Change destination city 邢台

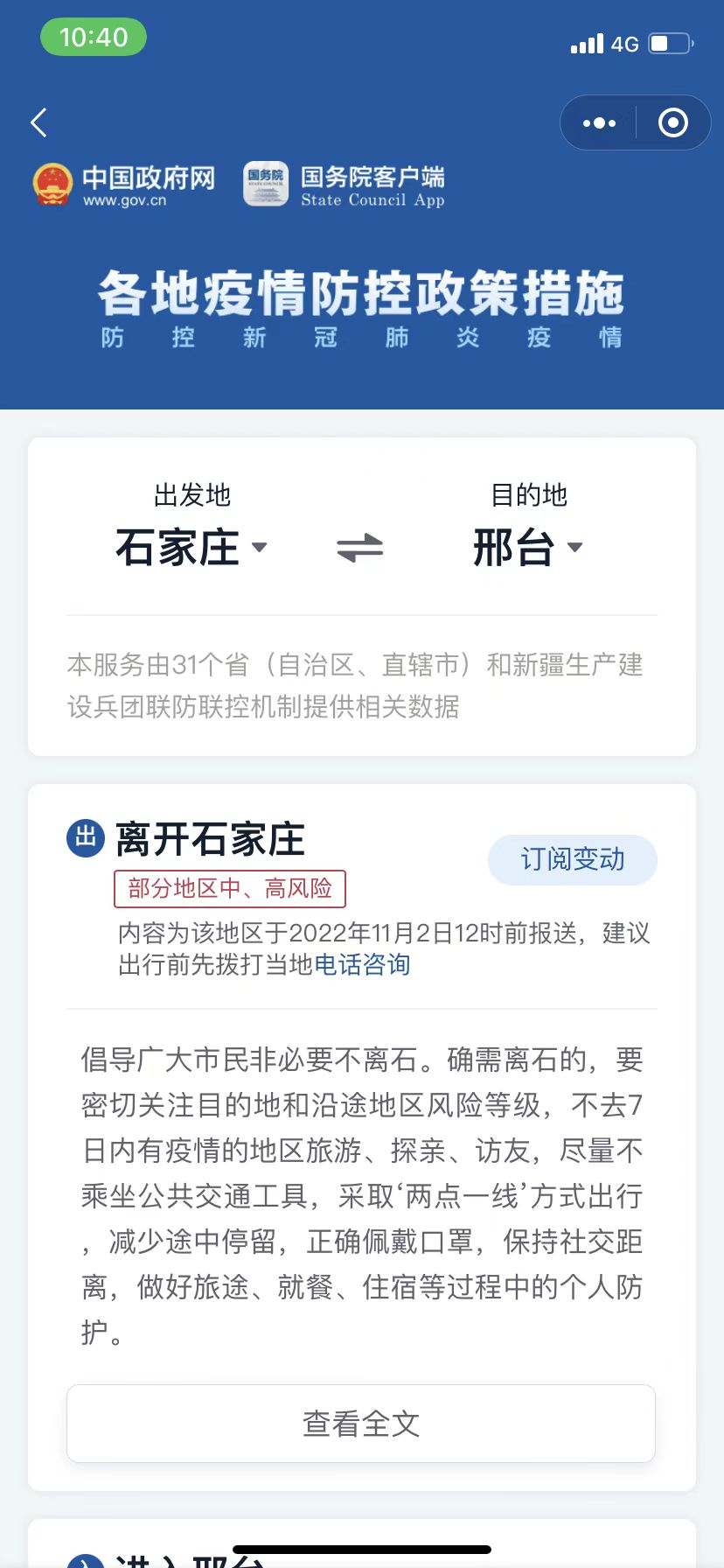(528, 548)
